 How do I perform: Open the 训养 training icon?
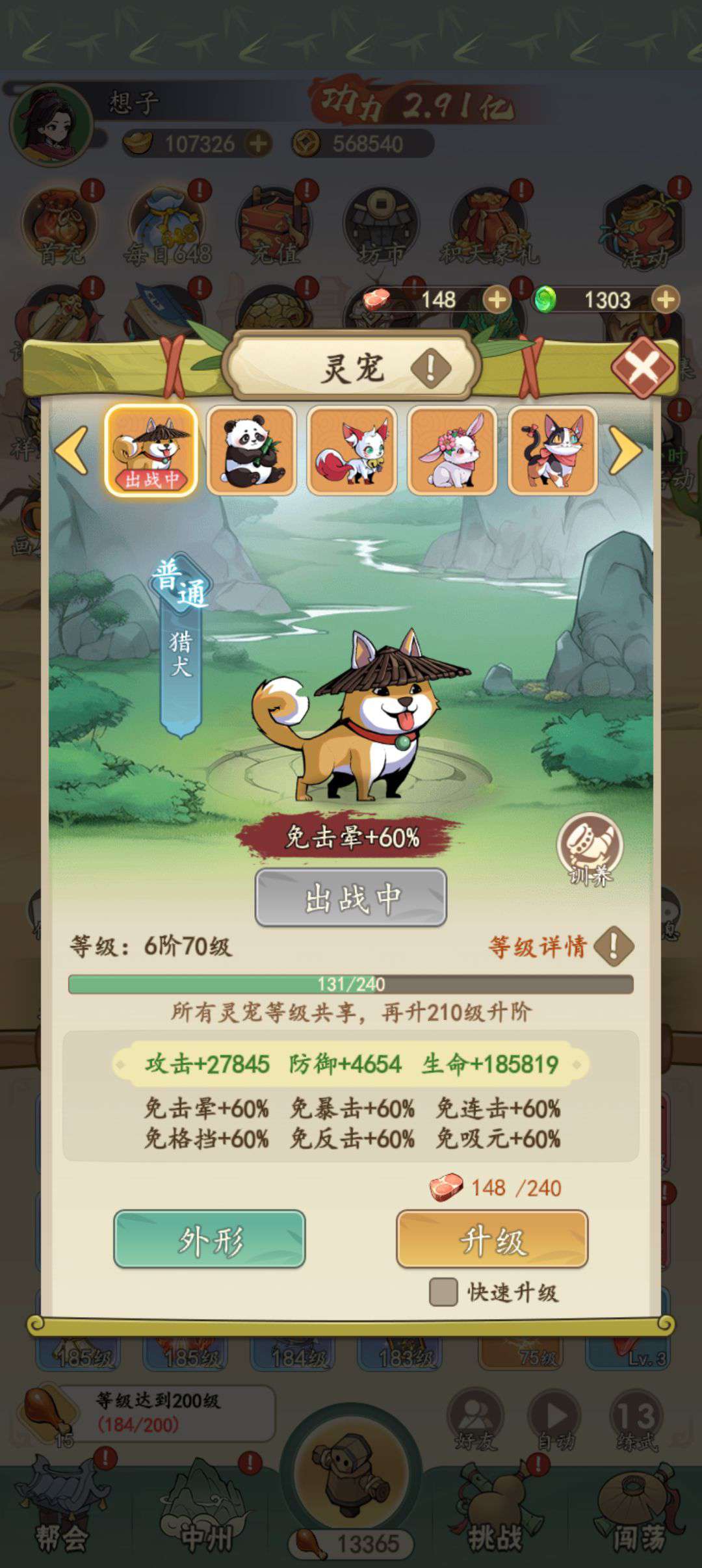[590, 850]
